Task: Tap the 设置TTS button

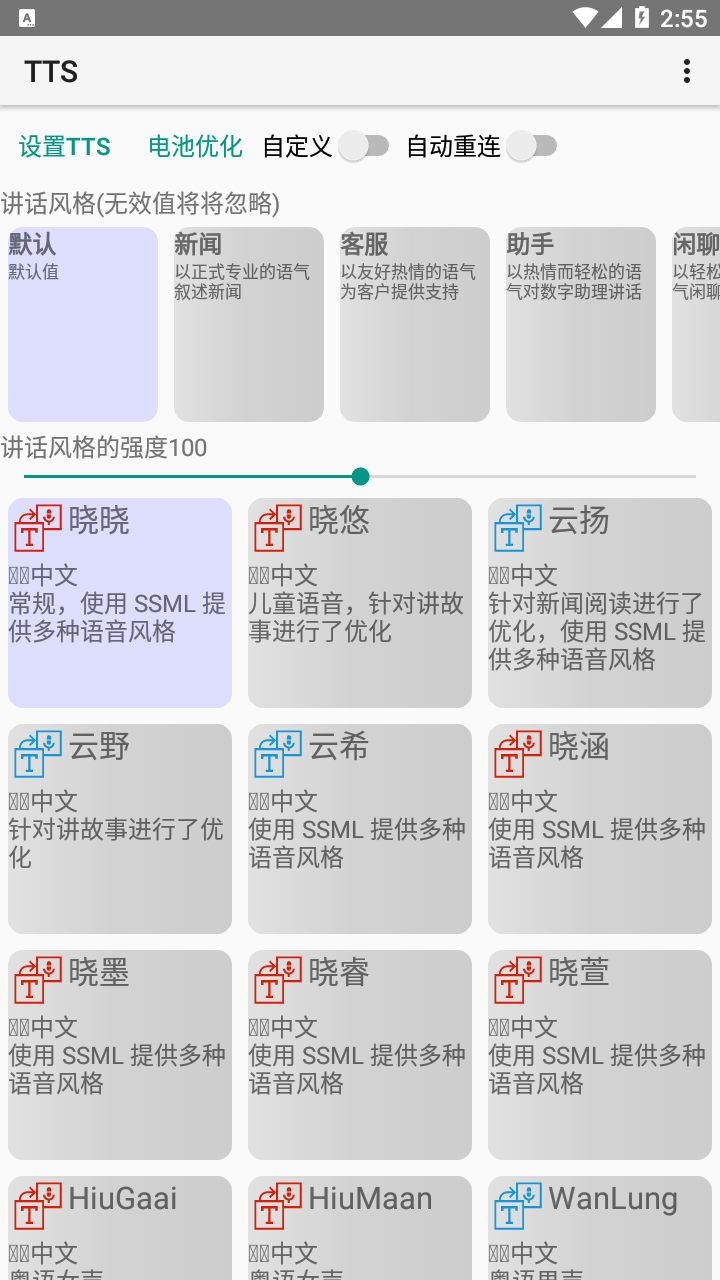Action: click(65, 146)
